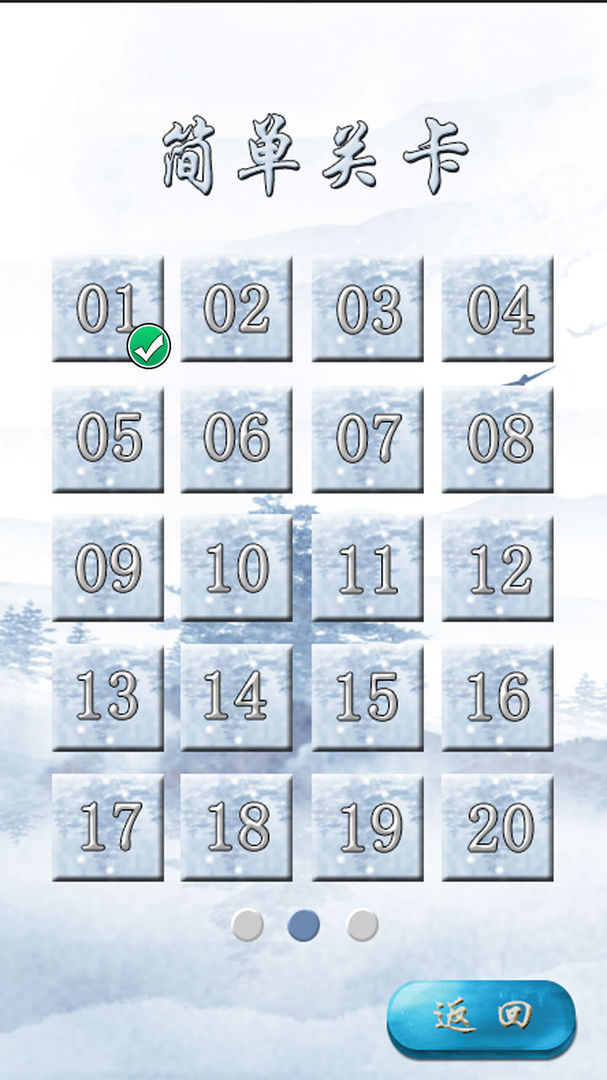Play level 13
Screen dimensions: 607x1080
click(x=107, y=697)
